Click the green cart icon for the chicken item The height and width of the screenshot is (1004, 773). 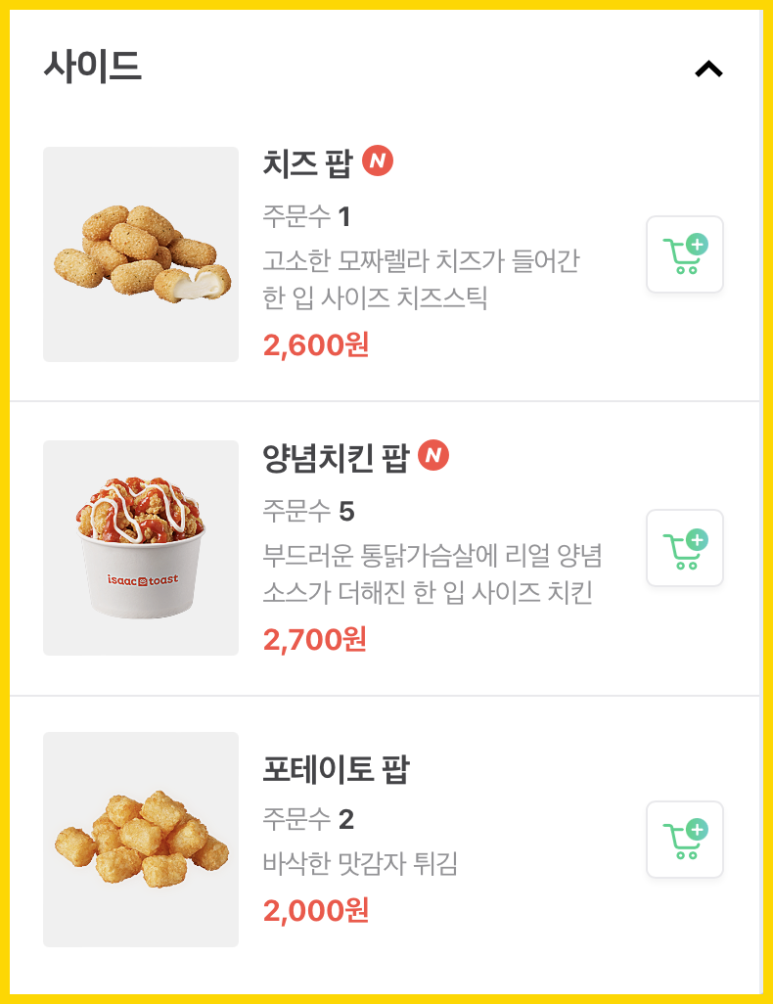pyautogui.click(x=684, y=549)
